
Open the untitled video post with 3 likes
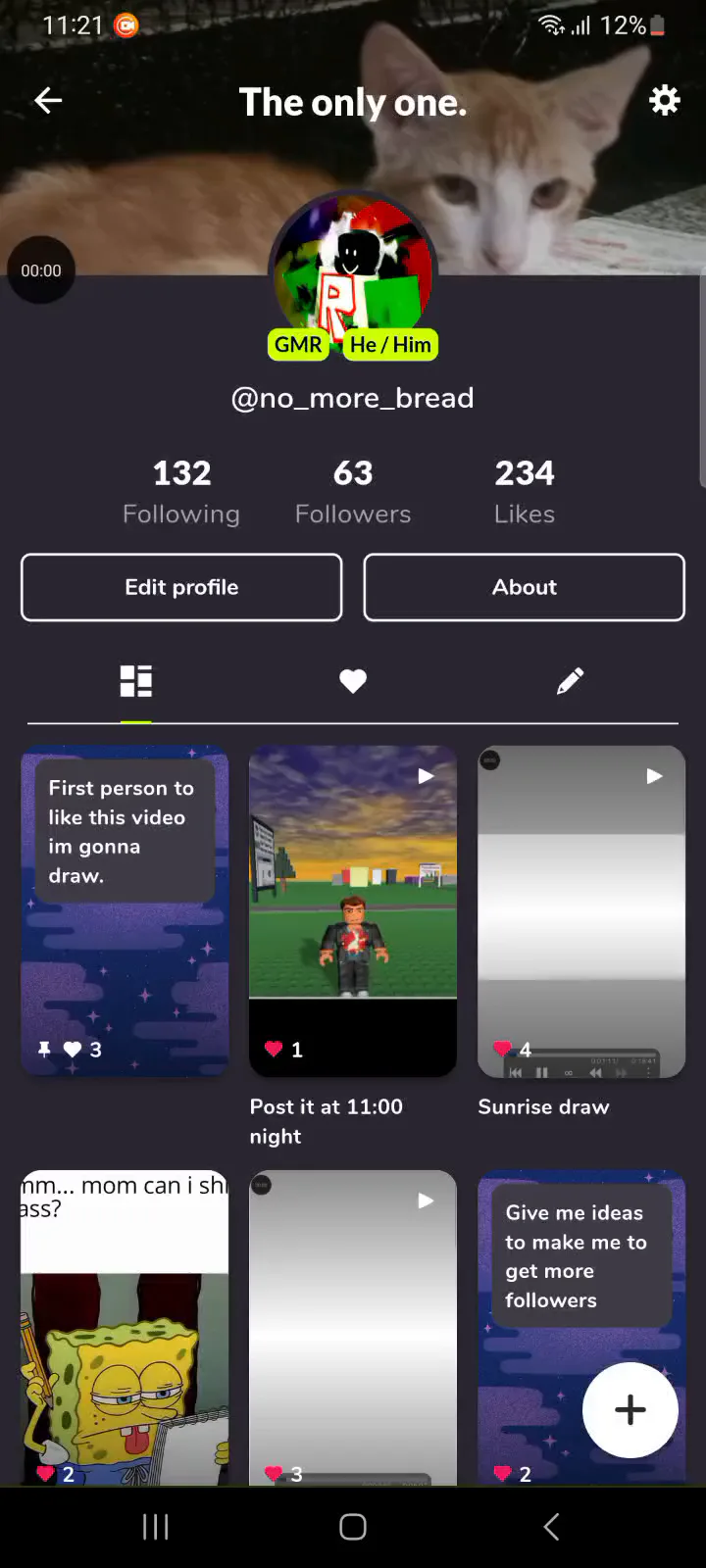coord(353,1328)
